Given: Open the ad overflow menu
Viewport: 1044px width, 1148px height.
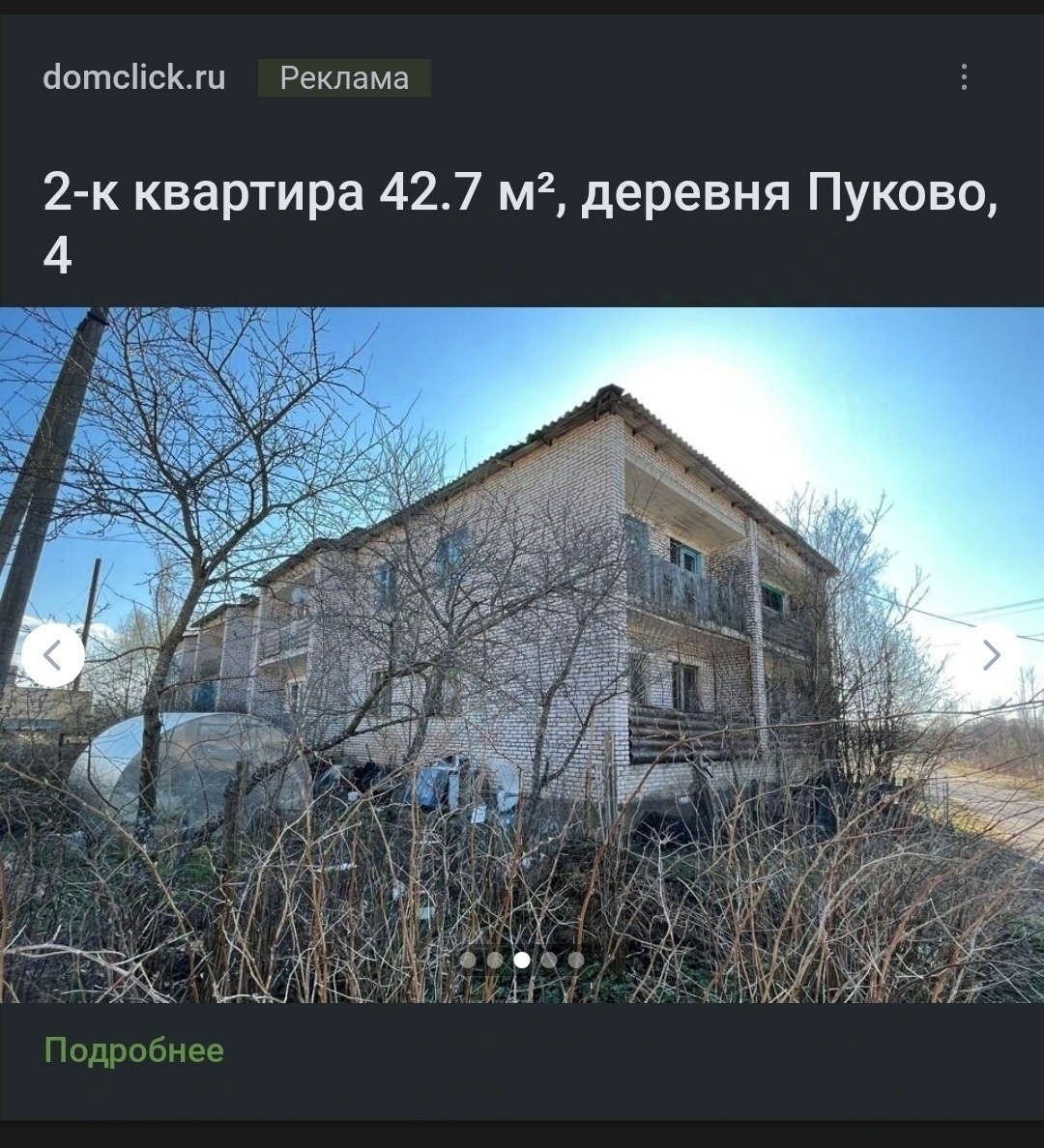Looking at the screenshot, I should [964, 77].
